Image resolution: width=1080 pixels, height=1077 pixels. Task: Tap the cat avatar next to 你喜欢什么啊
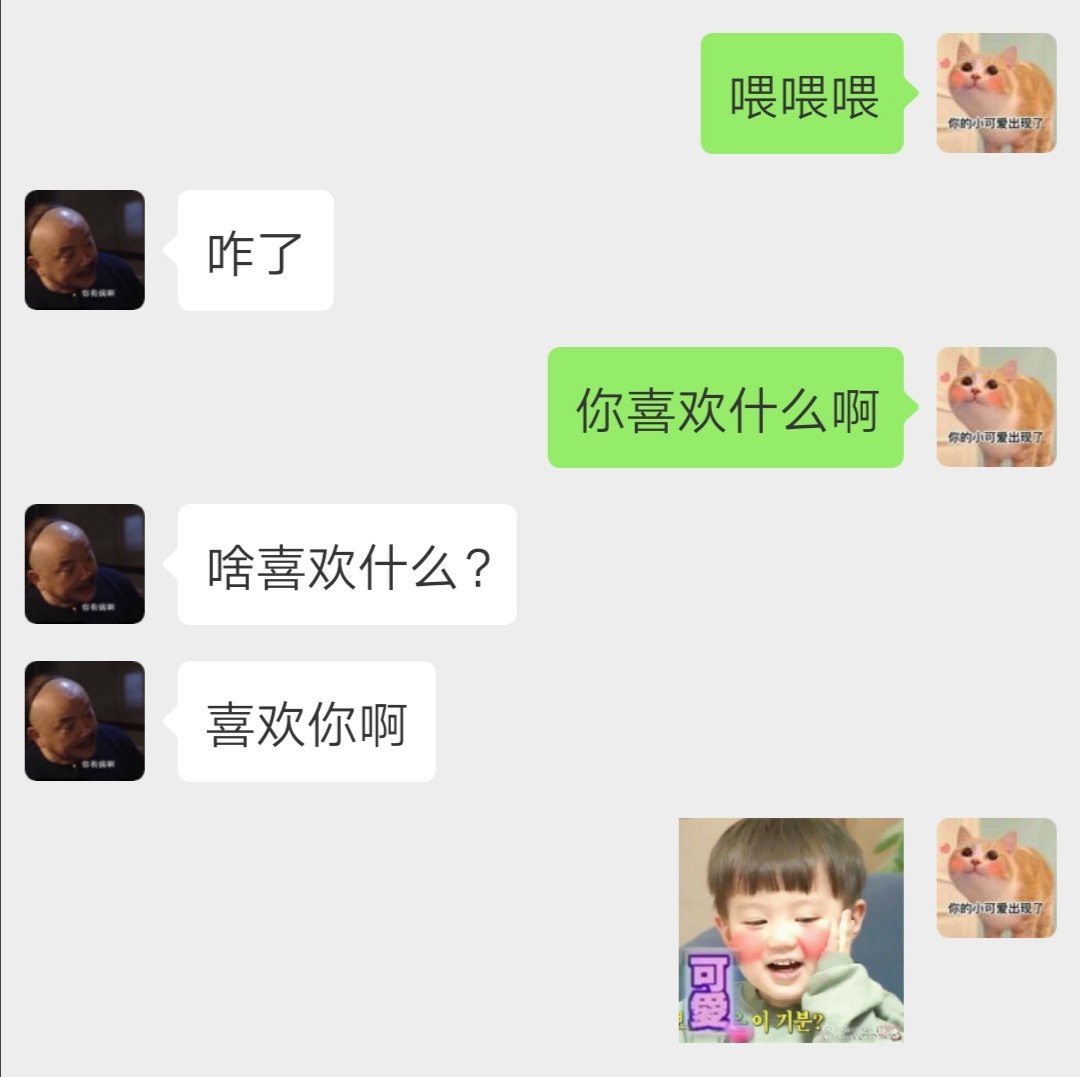point(996,407)
